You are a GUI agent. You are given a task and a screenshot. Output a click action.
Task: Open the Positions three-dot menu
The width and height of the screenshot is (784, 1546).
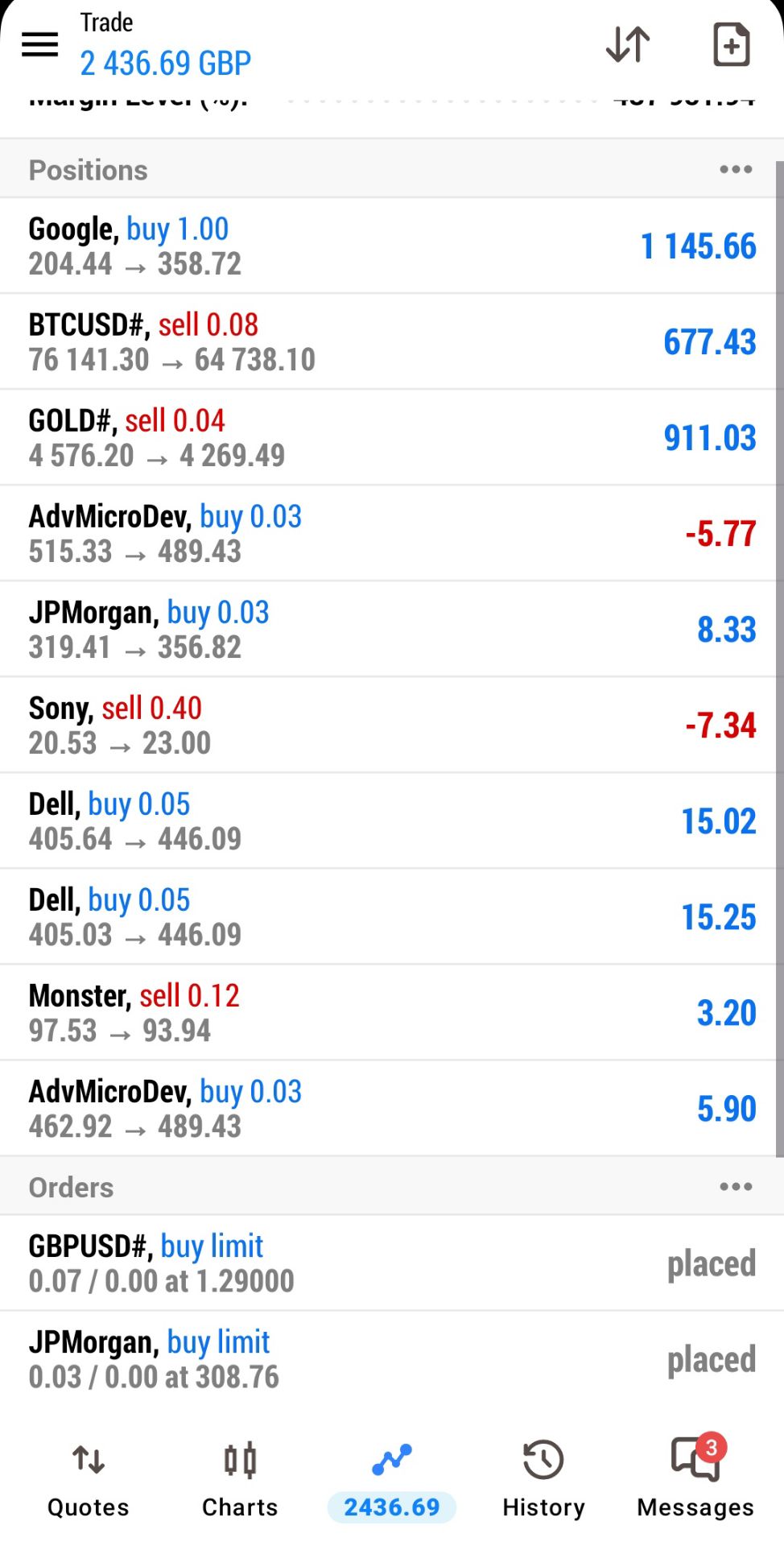point(736,169)
